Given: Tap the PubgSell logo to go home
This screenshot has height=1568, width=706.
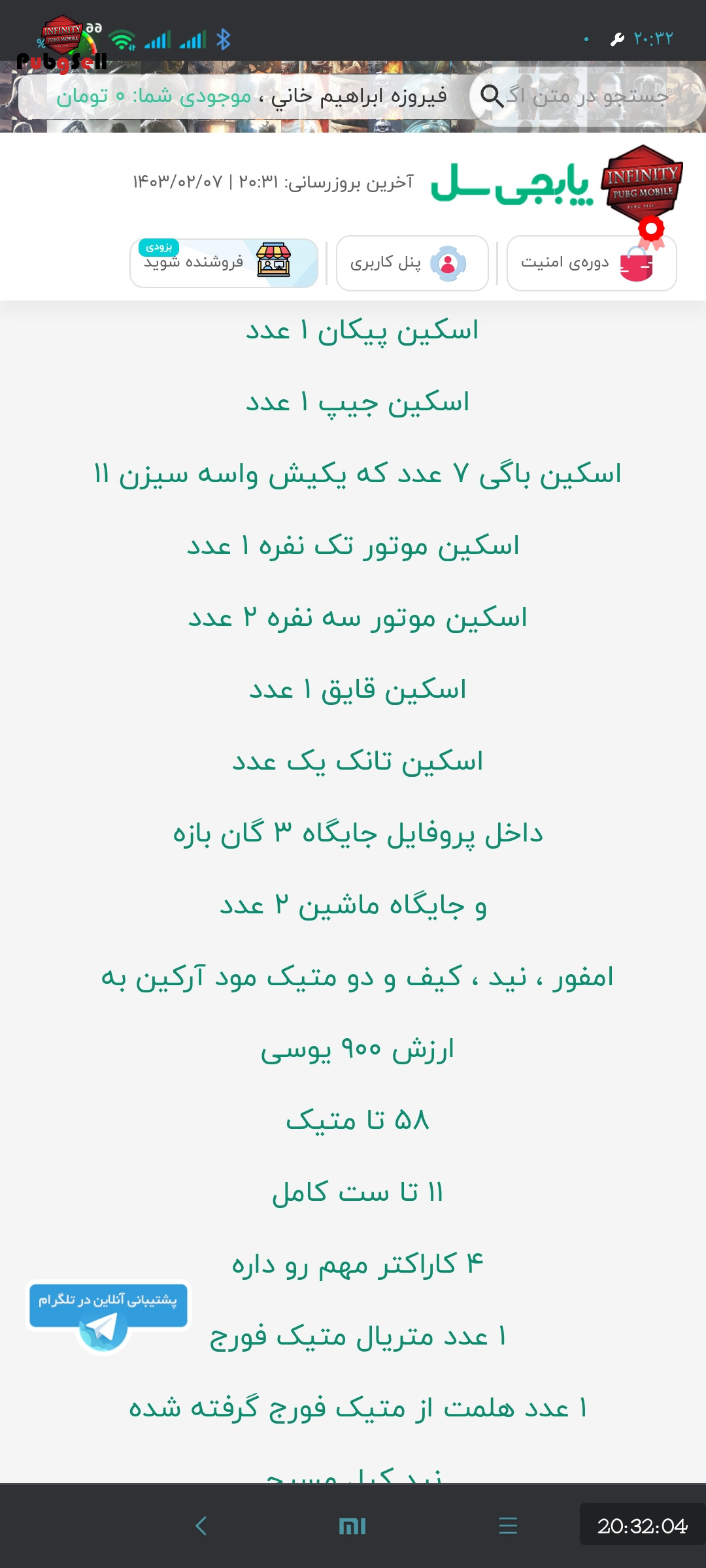Looking at the screenshot, I should (x=556, y=183).
